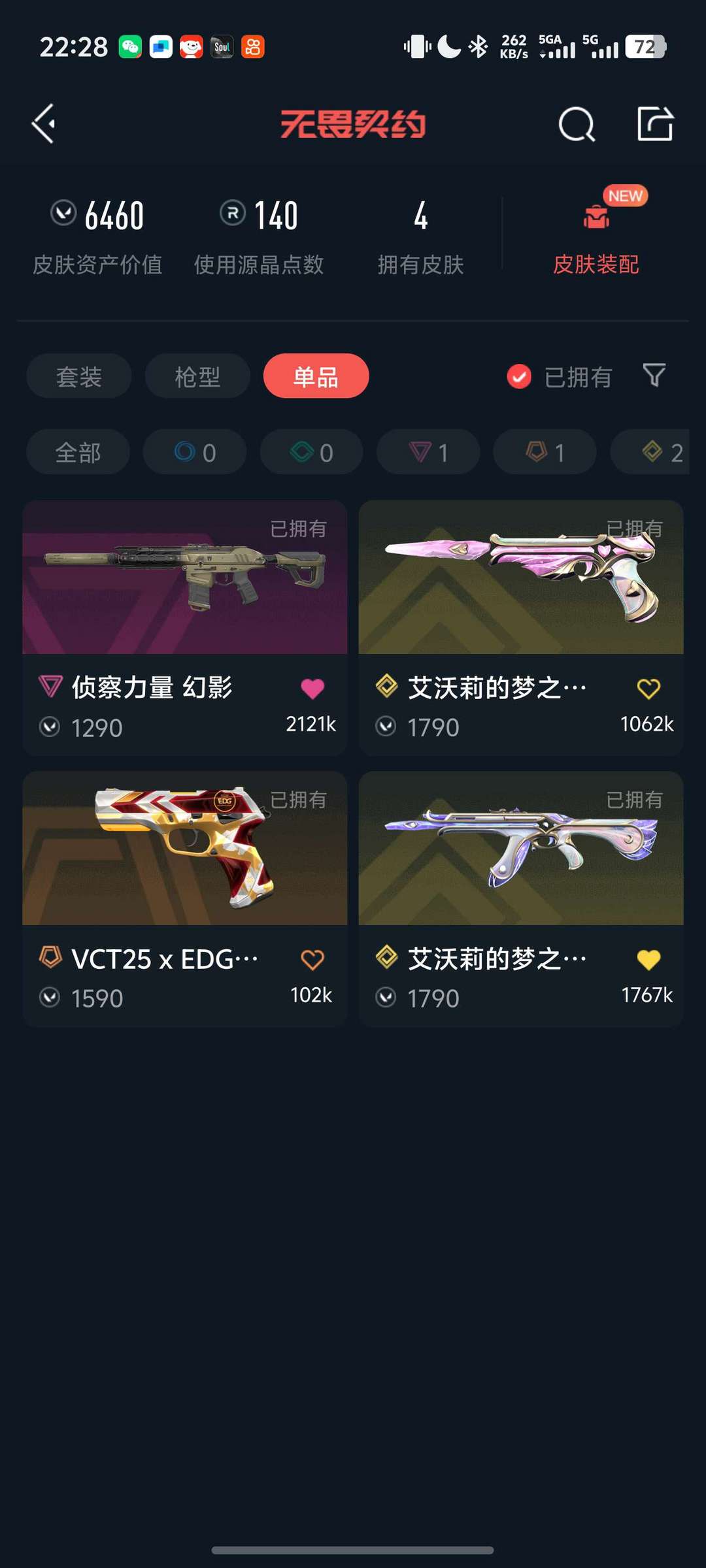The height and width of the screenshot is (1568, 706).
Task: Share this skin collection page
Action: 655,123
